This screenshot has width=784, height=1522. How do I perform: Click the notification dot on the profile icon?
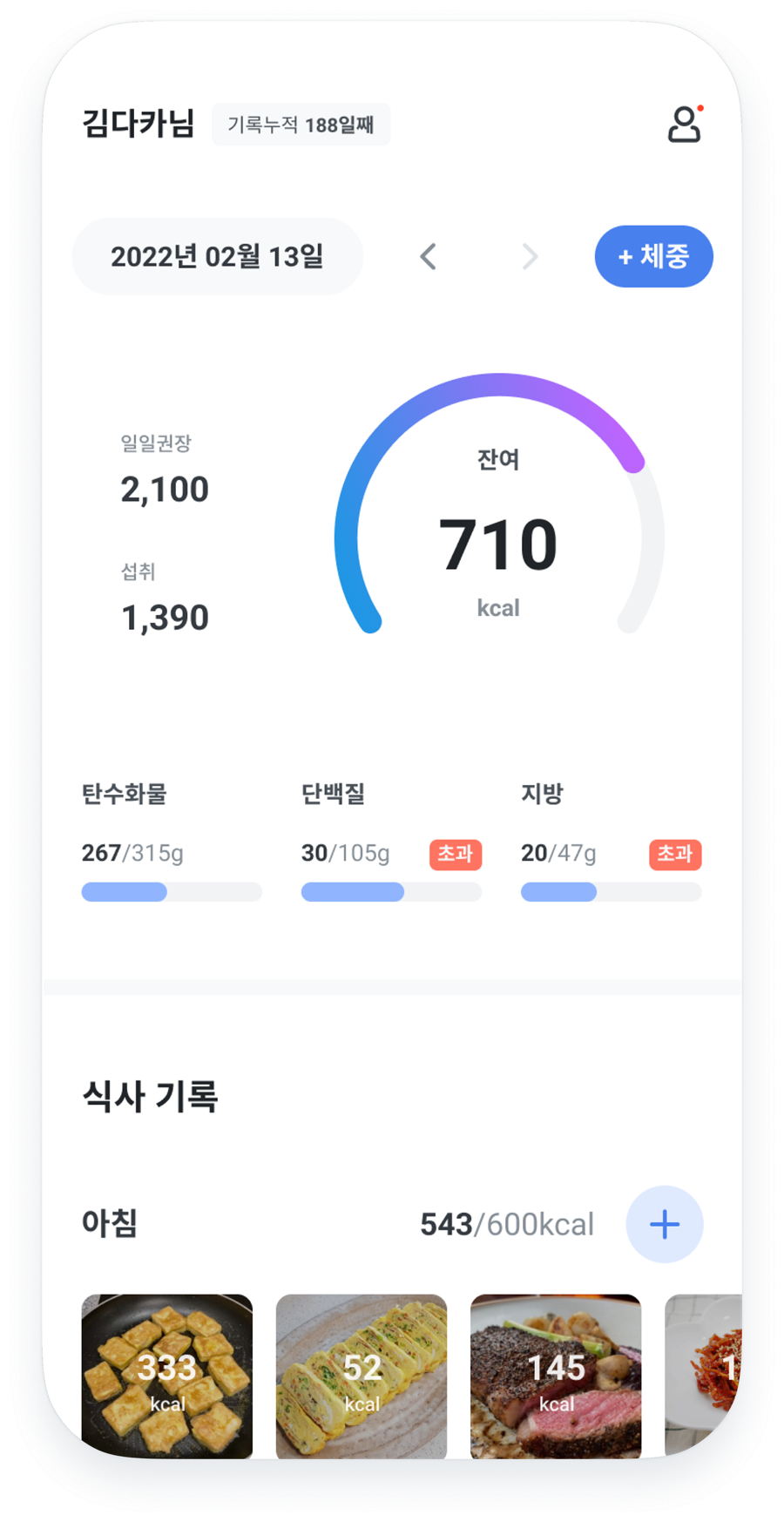tap(700, 110)
